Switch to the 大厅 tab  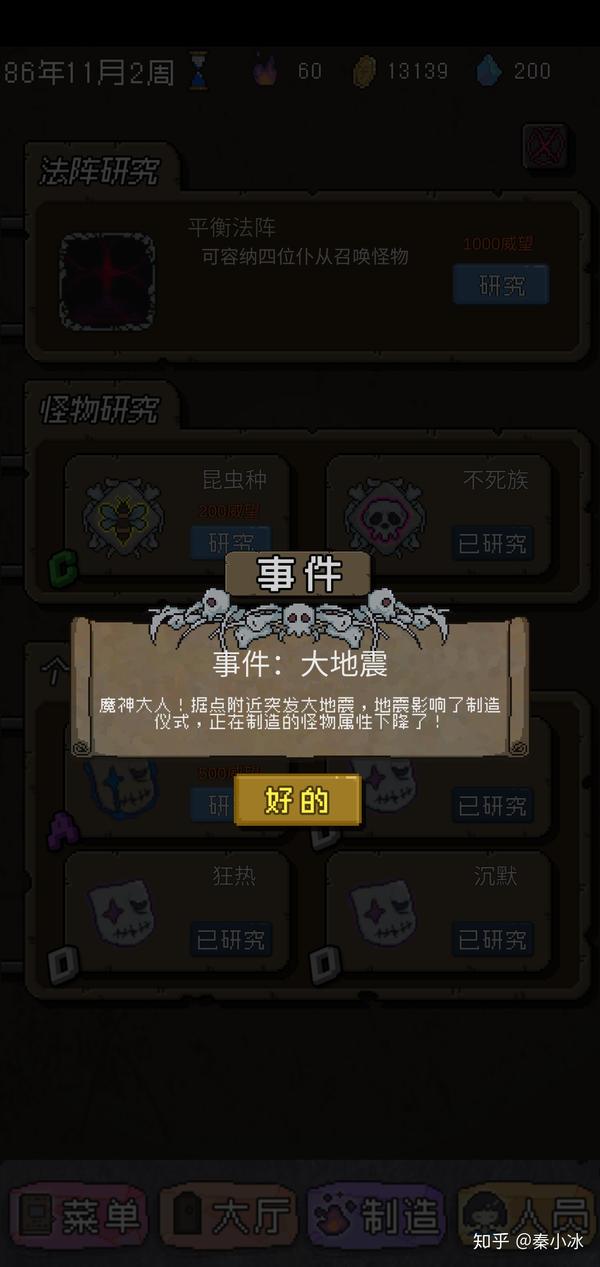(x=228, y=1217)
